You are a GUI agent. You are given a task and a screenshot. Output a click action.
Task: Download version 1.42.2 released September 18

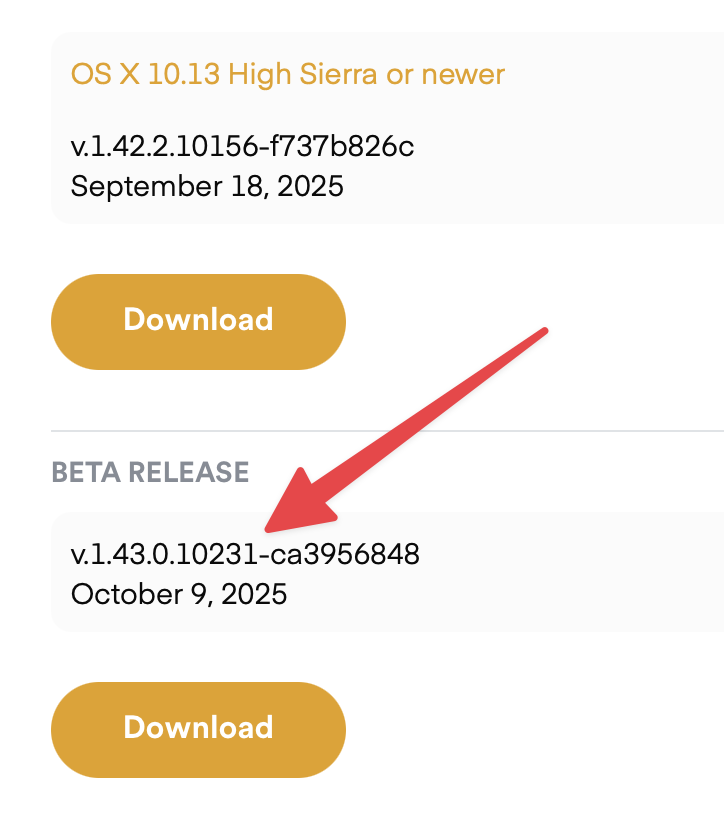tap(198, 321)
